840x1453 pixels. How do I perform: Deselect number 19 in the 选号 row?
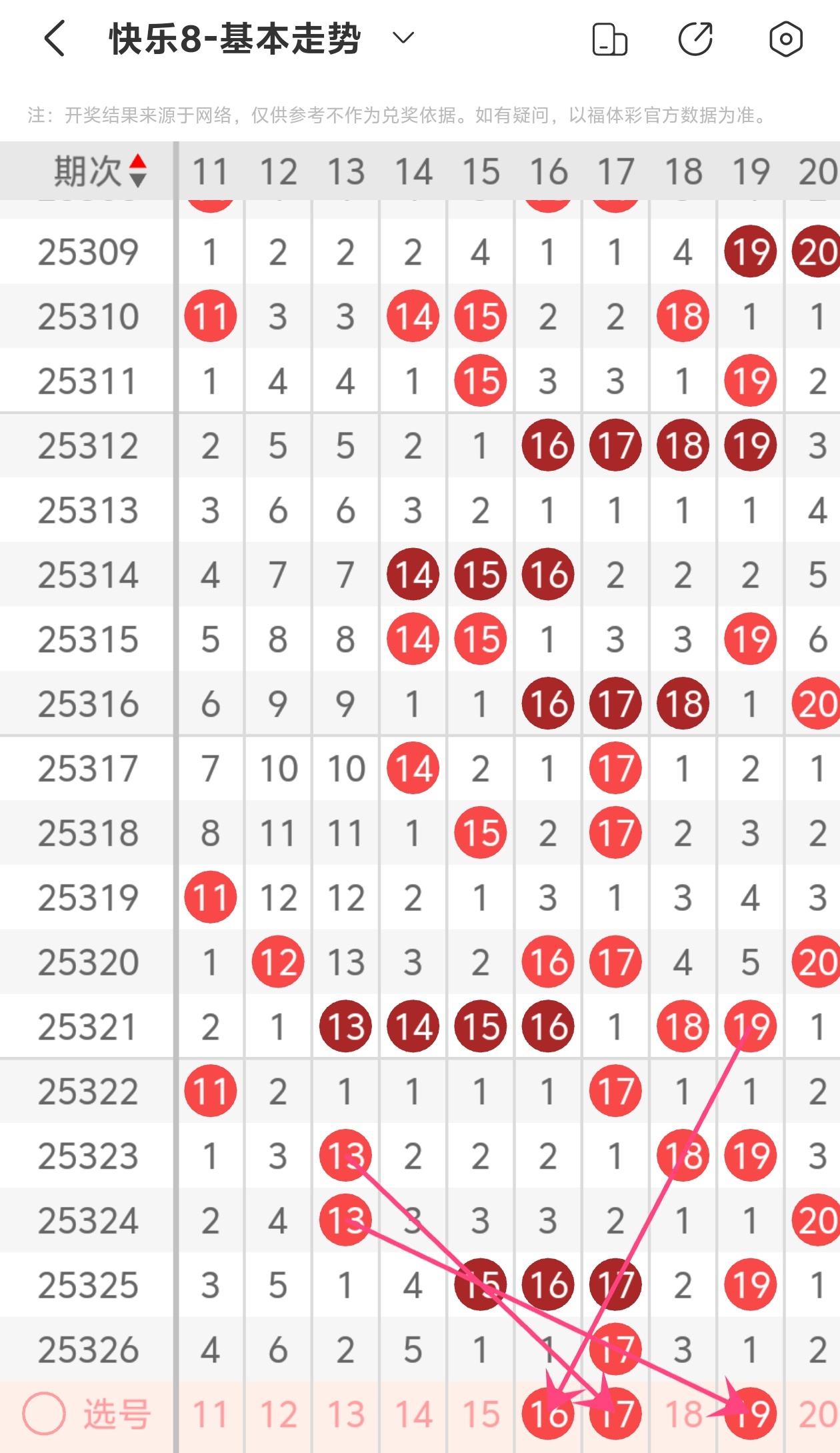(751, 1414)
